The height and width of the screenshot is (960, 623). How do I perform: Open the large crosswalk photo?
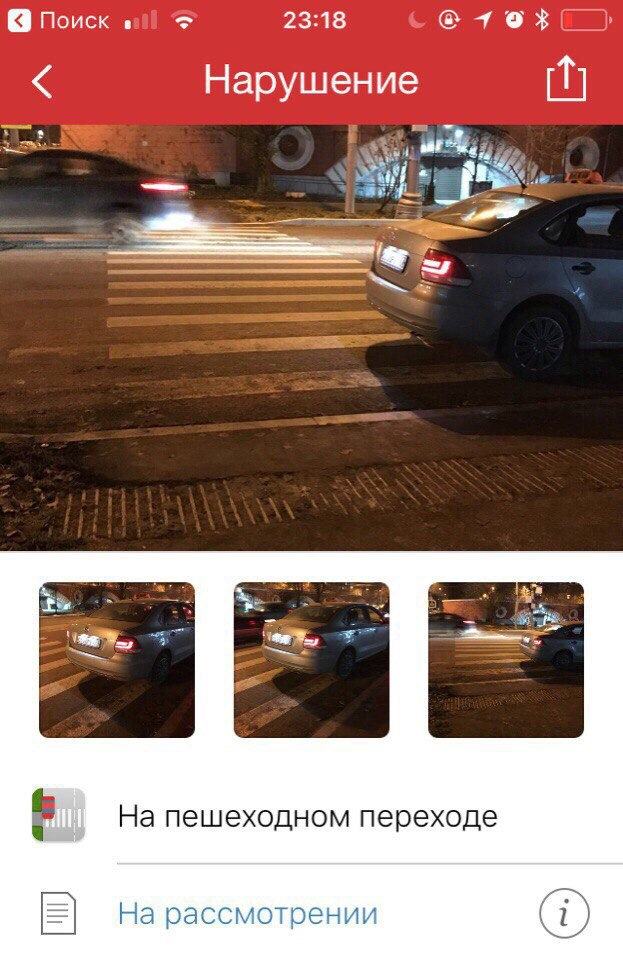311,337
